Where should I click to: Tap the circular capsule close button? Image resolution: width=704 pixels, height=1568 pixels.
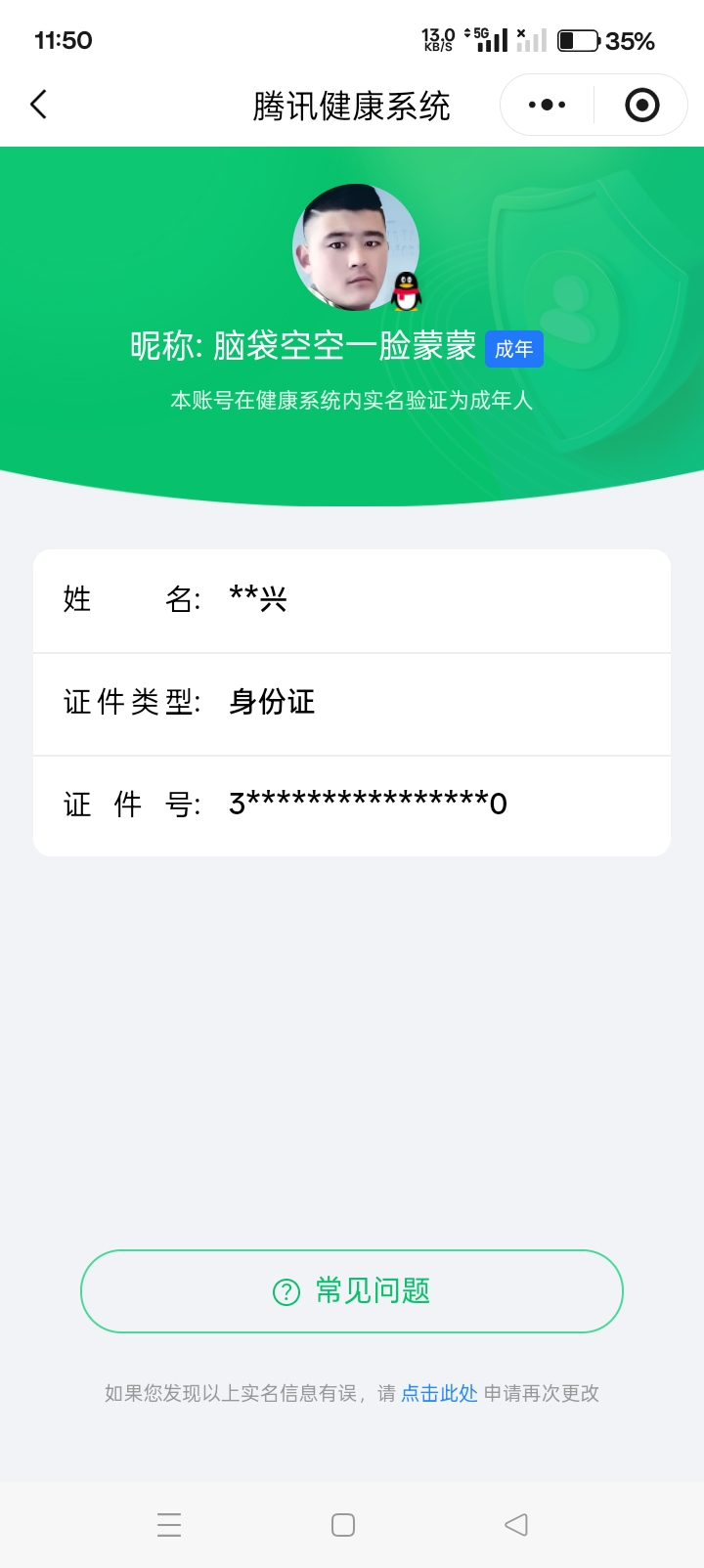click(640, 105)
